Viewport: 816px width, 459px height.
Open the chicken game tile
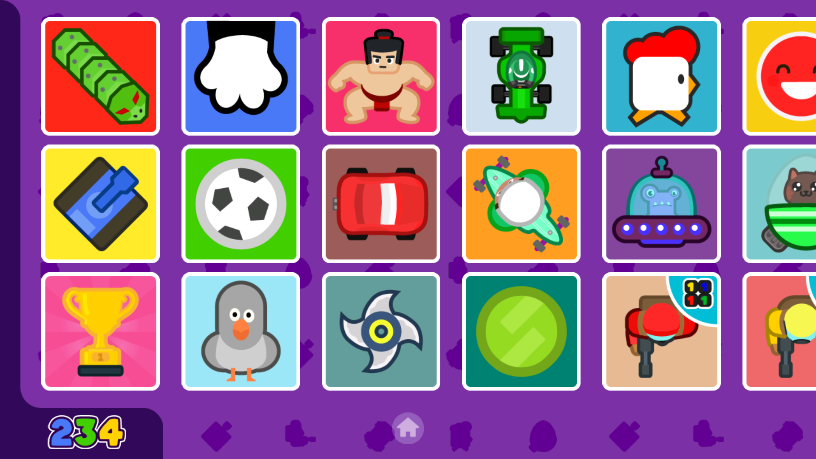pos(661,76)
